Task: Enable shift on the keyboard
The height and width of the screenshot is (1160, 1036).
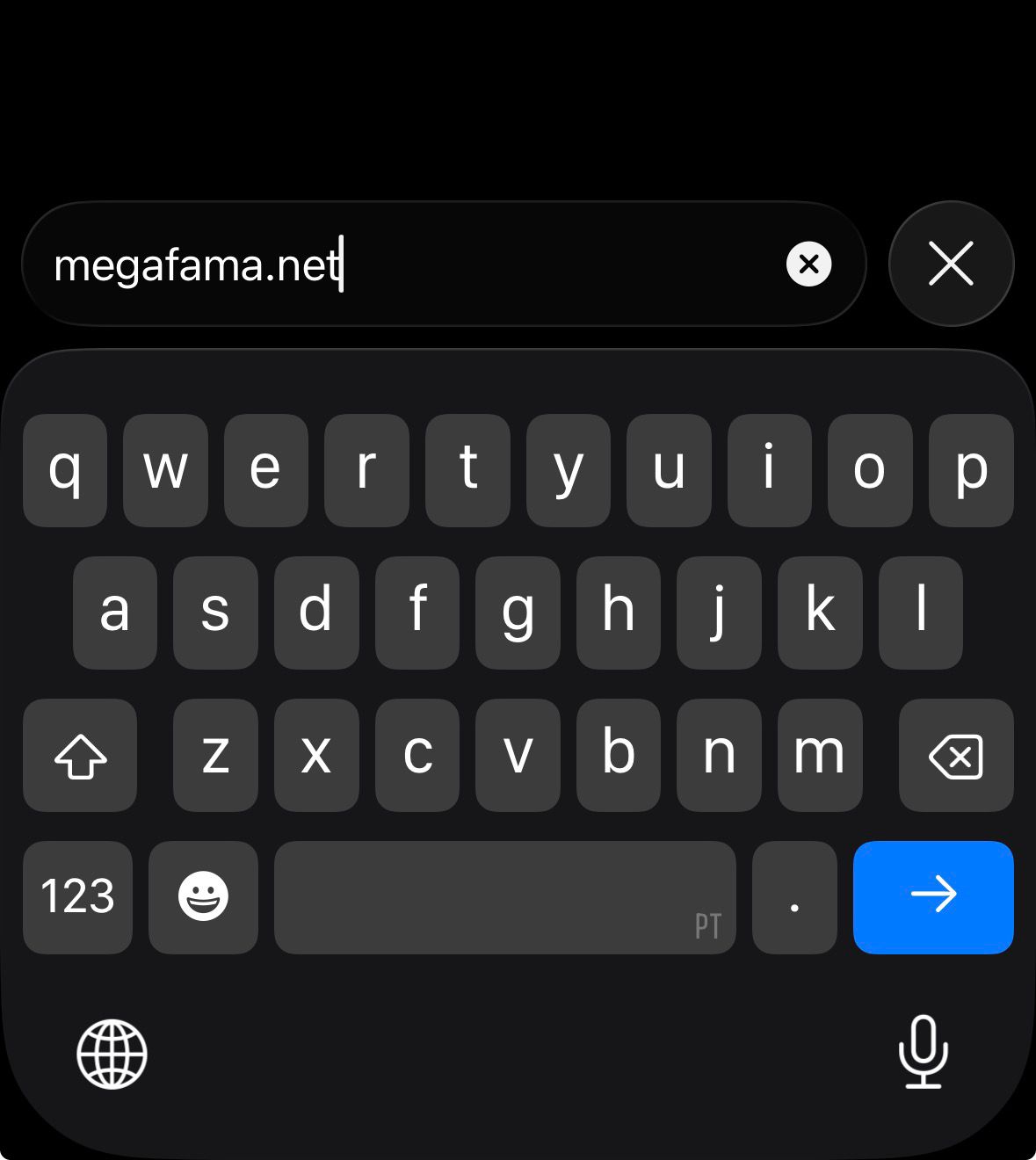Action: [80, 756]
